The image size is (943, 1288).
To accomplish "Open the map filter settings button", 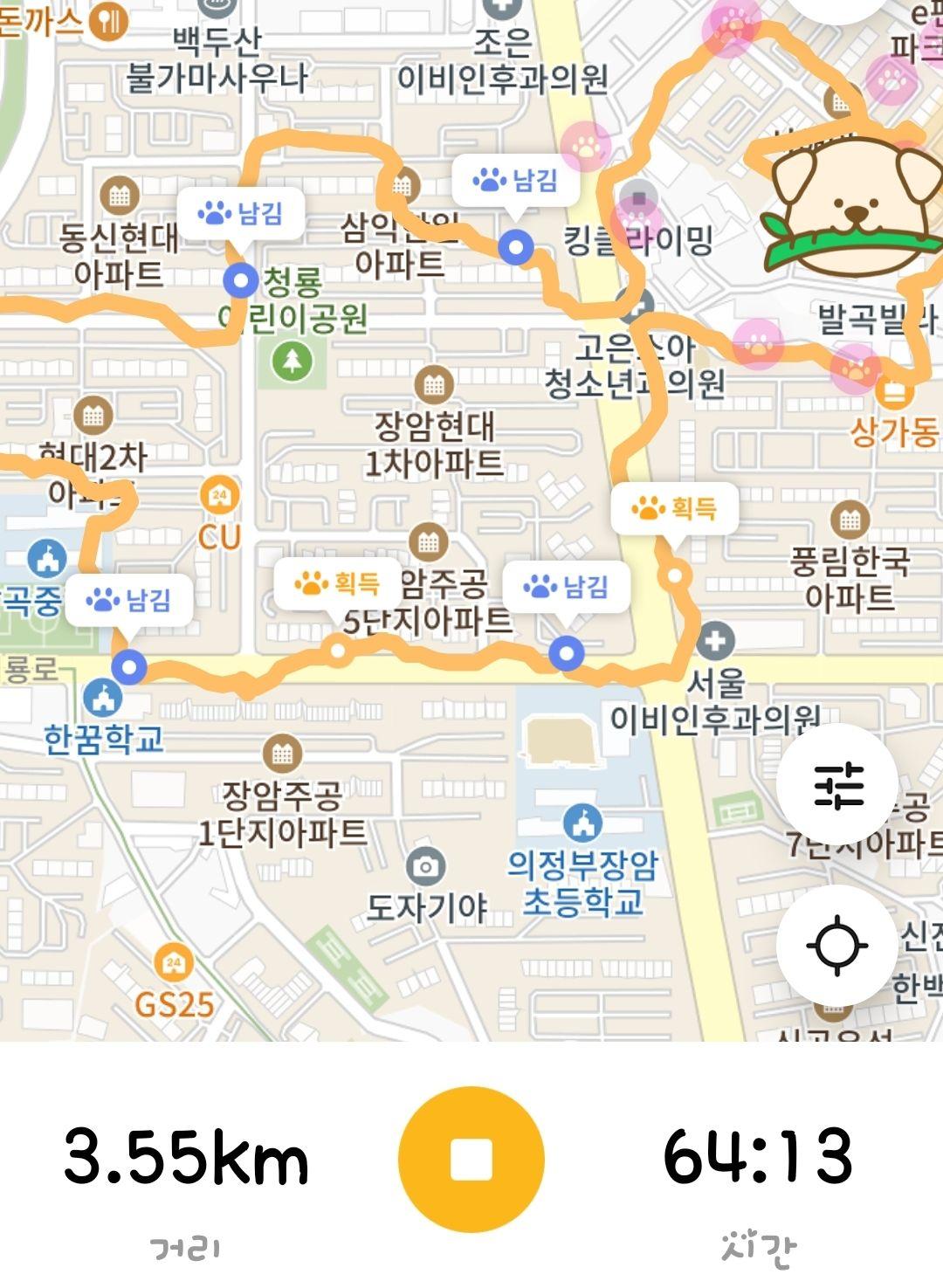I will pos(837,784).
